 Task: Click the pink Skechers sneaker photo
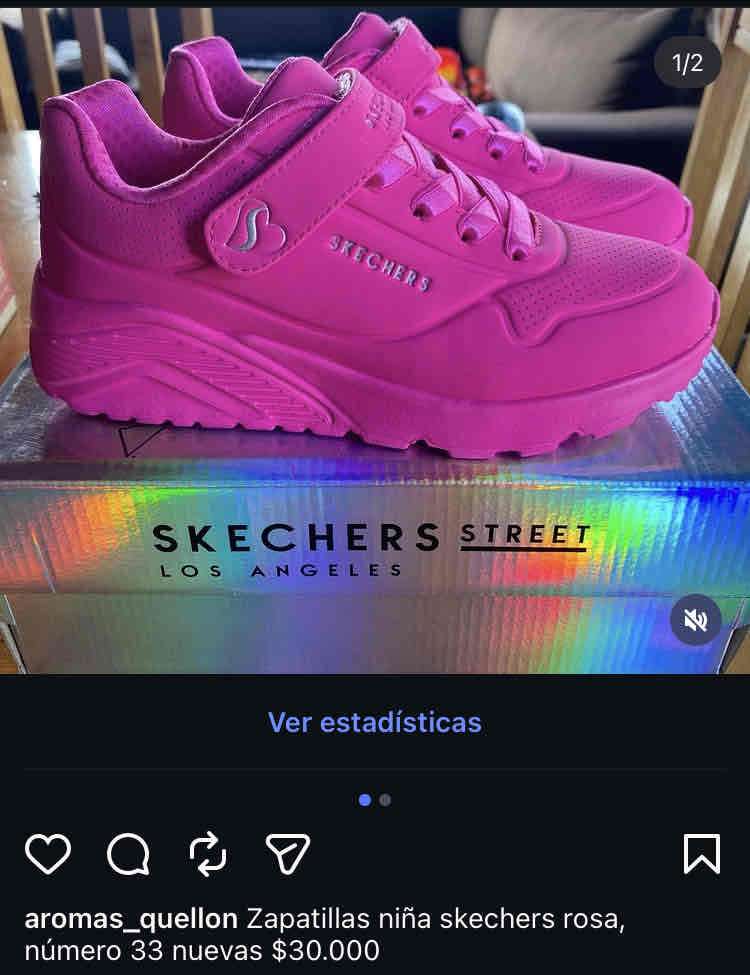coord(375,250)
